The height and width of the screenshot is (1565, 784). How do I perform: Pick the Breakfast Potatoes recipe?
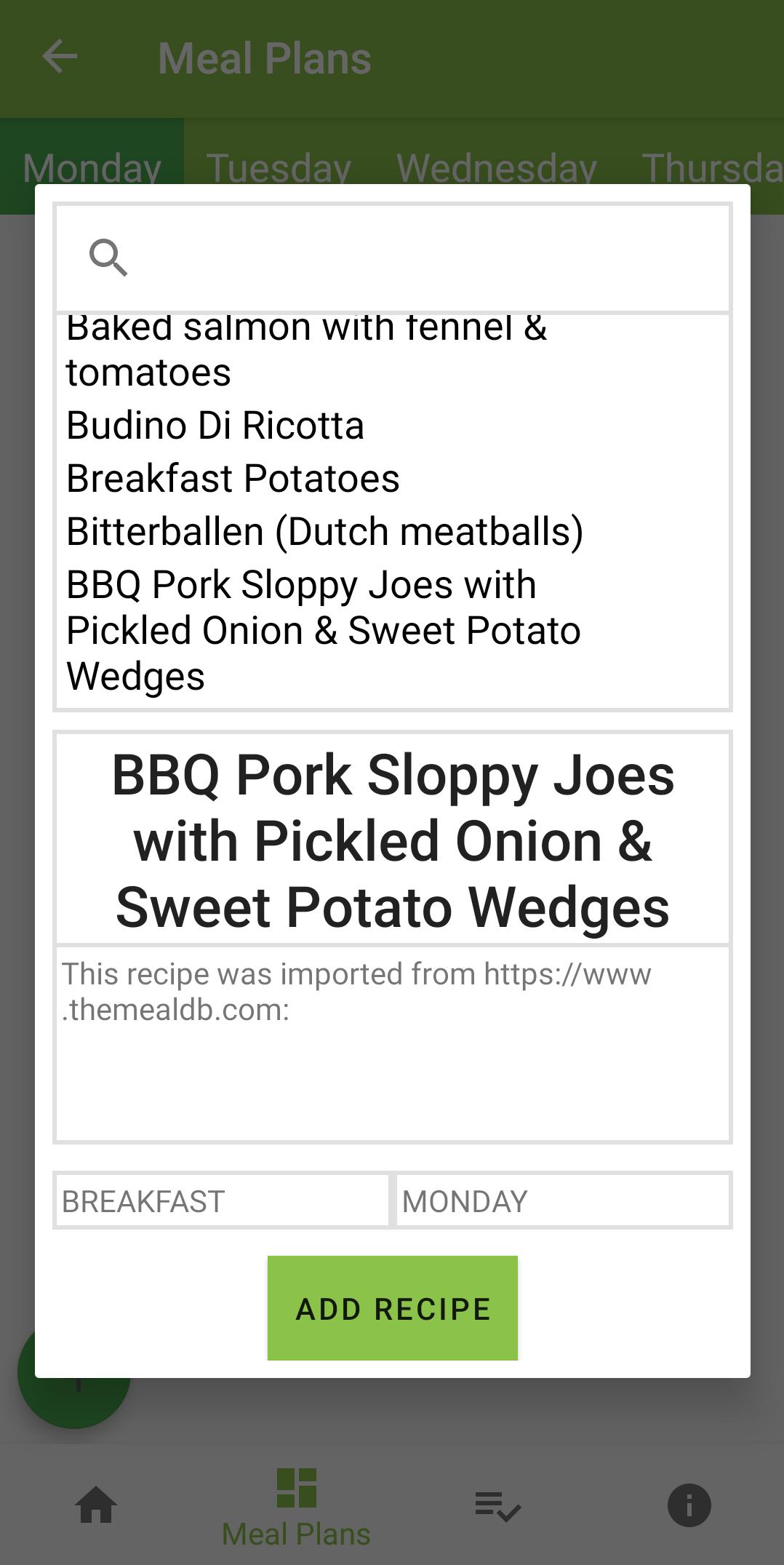(x=393, y=478)
